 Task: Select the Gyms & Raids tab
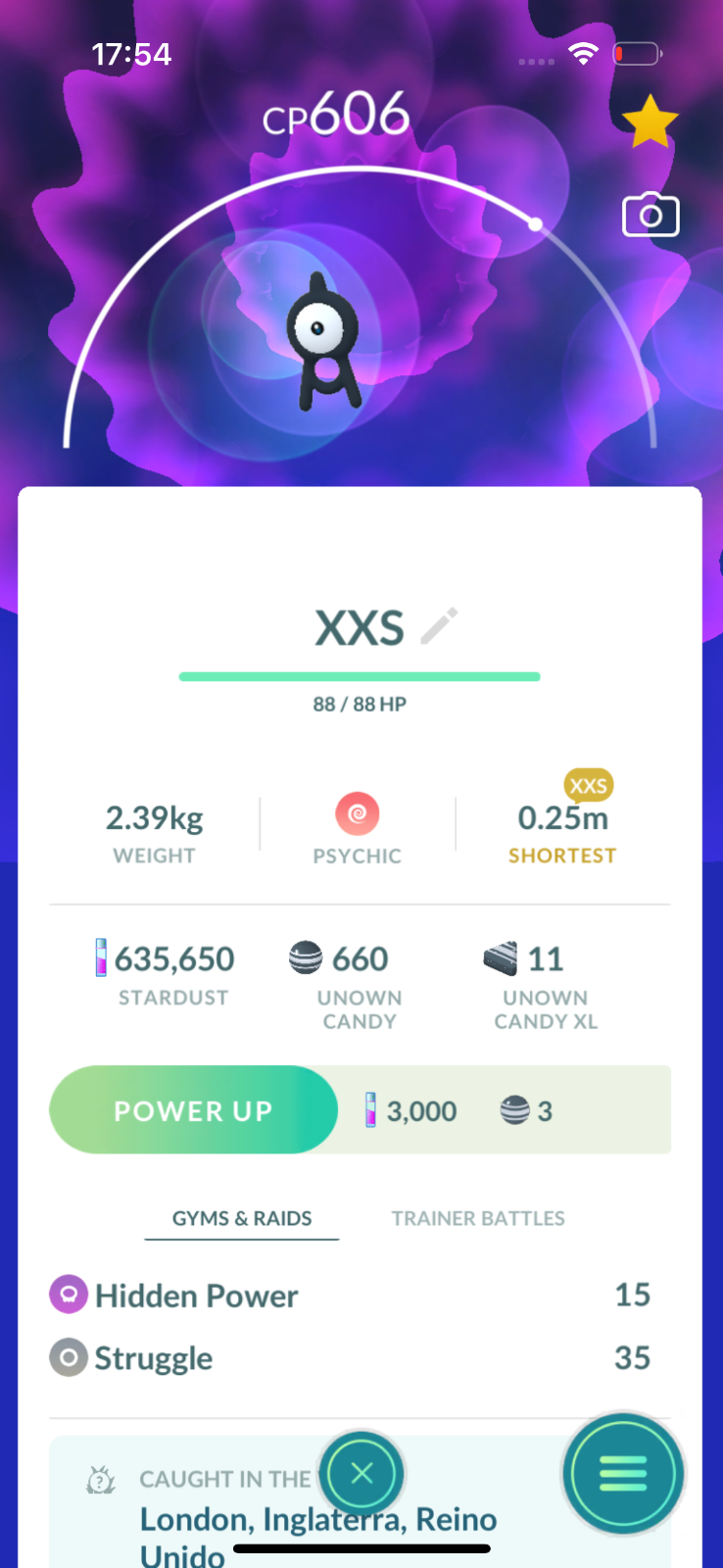point(242,1218)
